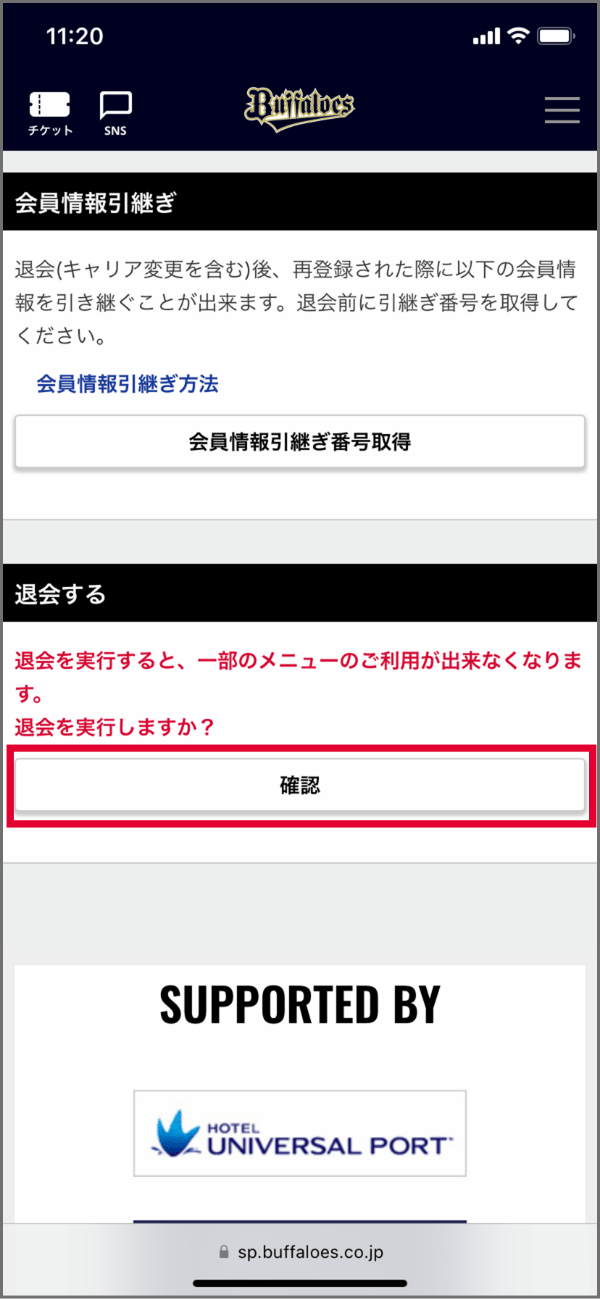This screenshot has height=1299, width=600.
Task: Open the 会員情報引継ぎ方法 link
Action: (x=127, y=383)
